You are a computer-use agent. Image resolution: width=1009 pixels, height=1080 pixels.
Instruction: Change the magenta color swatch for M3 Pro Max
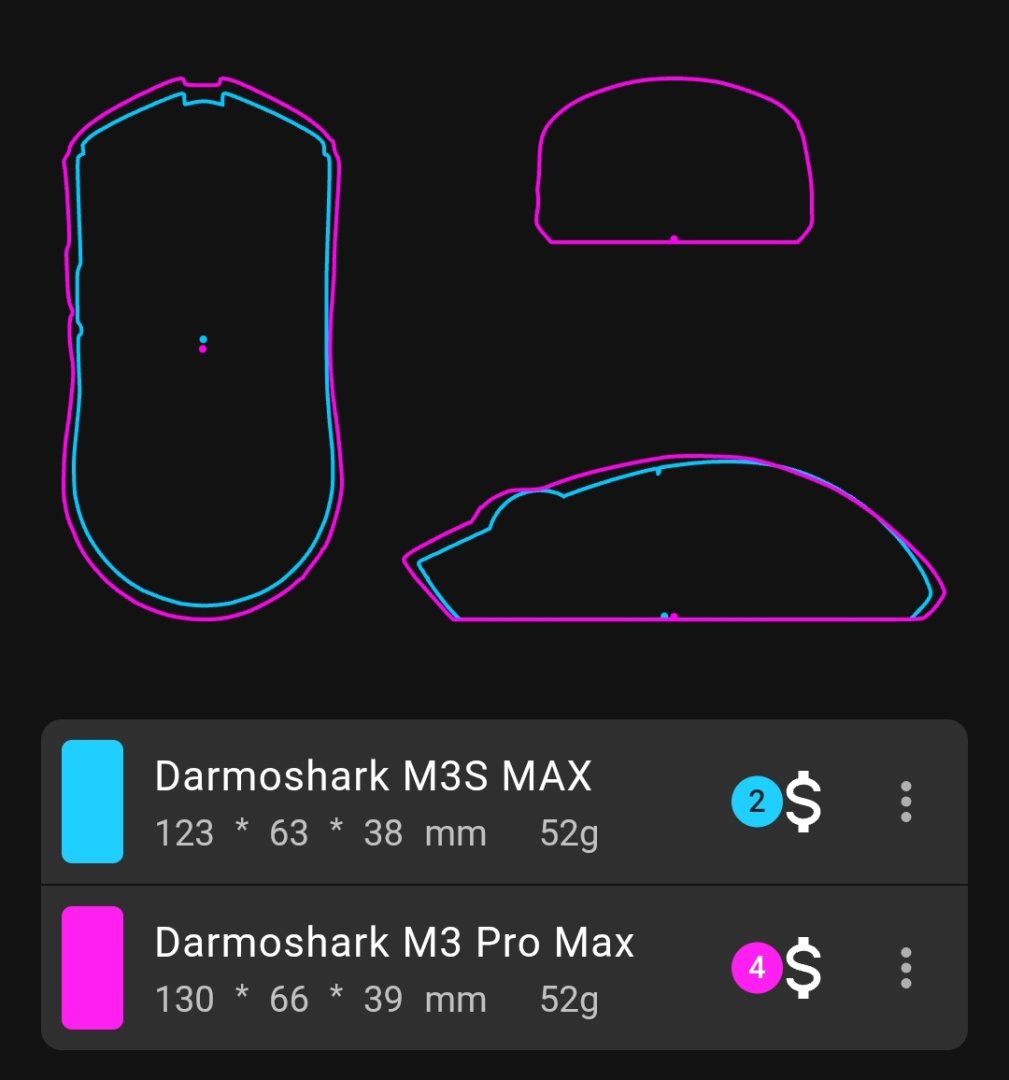click(92, 967)
